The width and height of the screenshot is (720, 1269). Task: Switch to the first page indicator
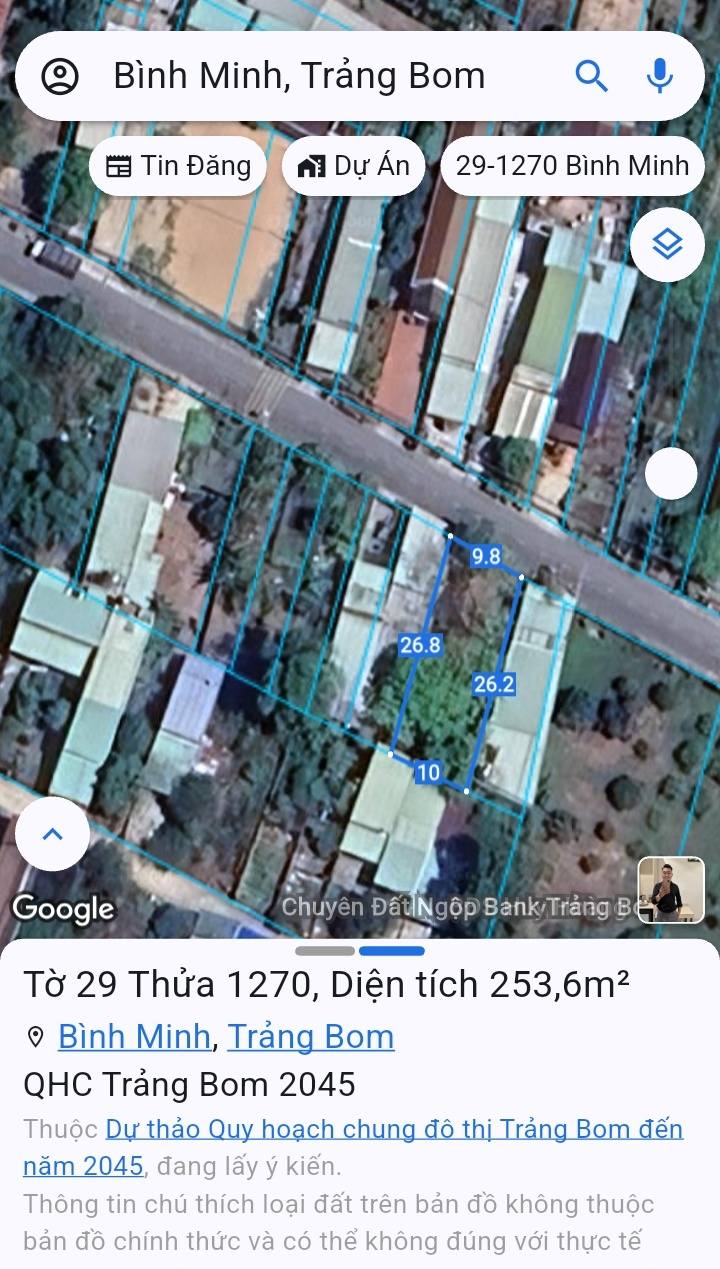click(325, 951)
